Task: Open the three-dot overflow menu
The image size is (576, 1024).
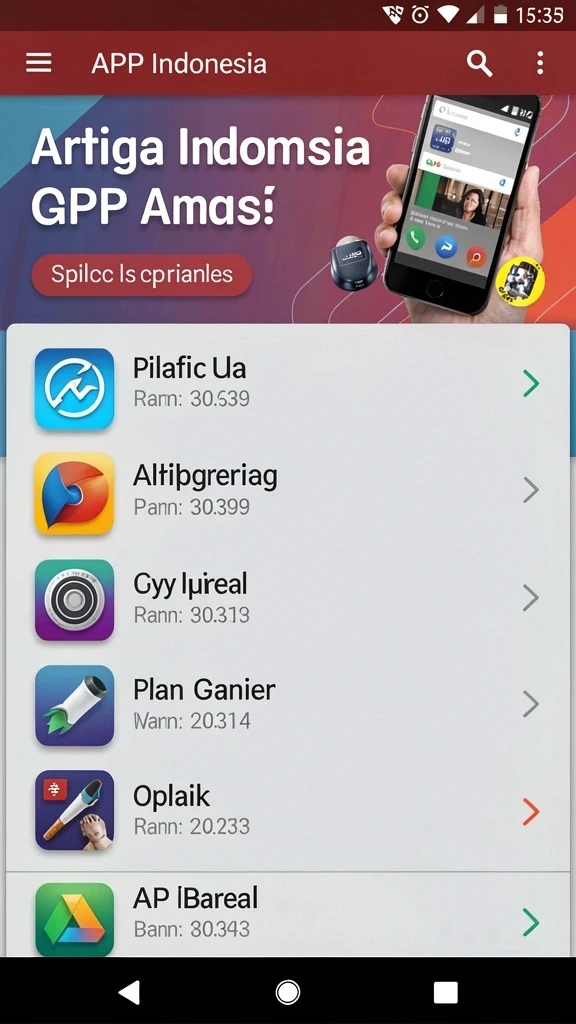Action: pyautogui.click(x=539, y=63)
